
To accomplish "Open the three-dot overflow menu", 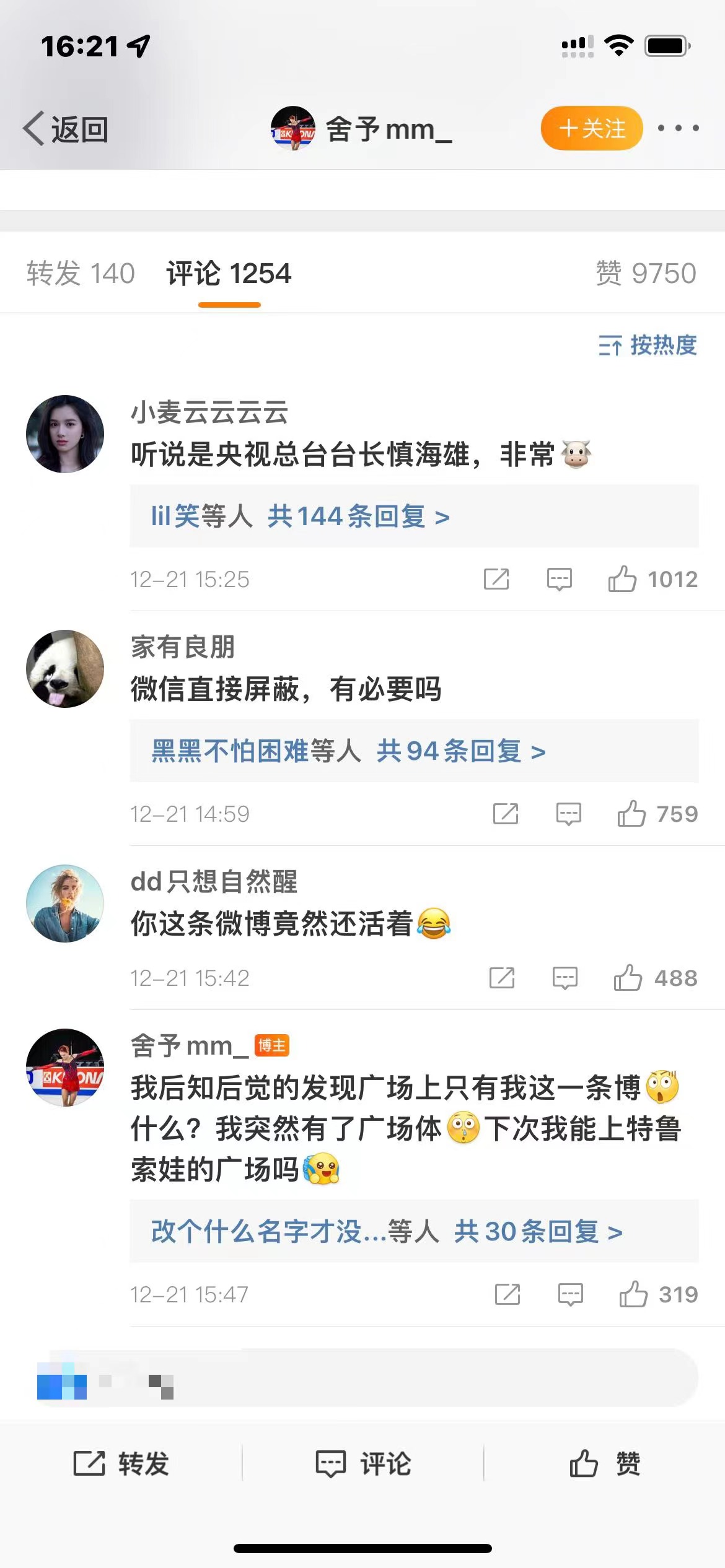I will [678, 128].
